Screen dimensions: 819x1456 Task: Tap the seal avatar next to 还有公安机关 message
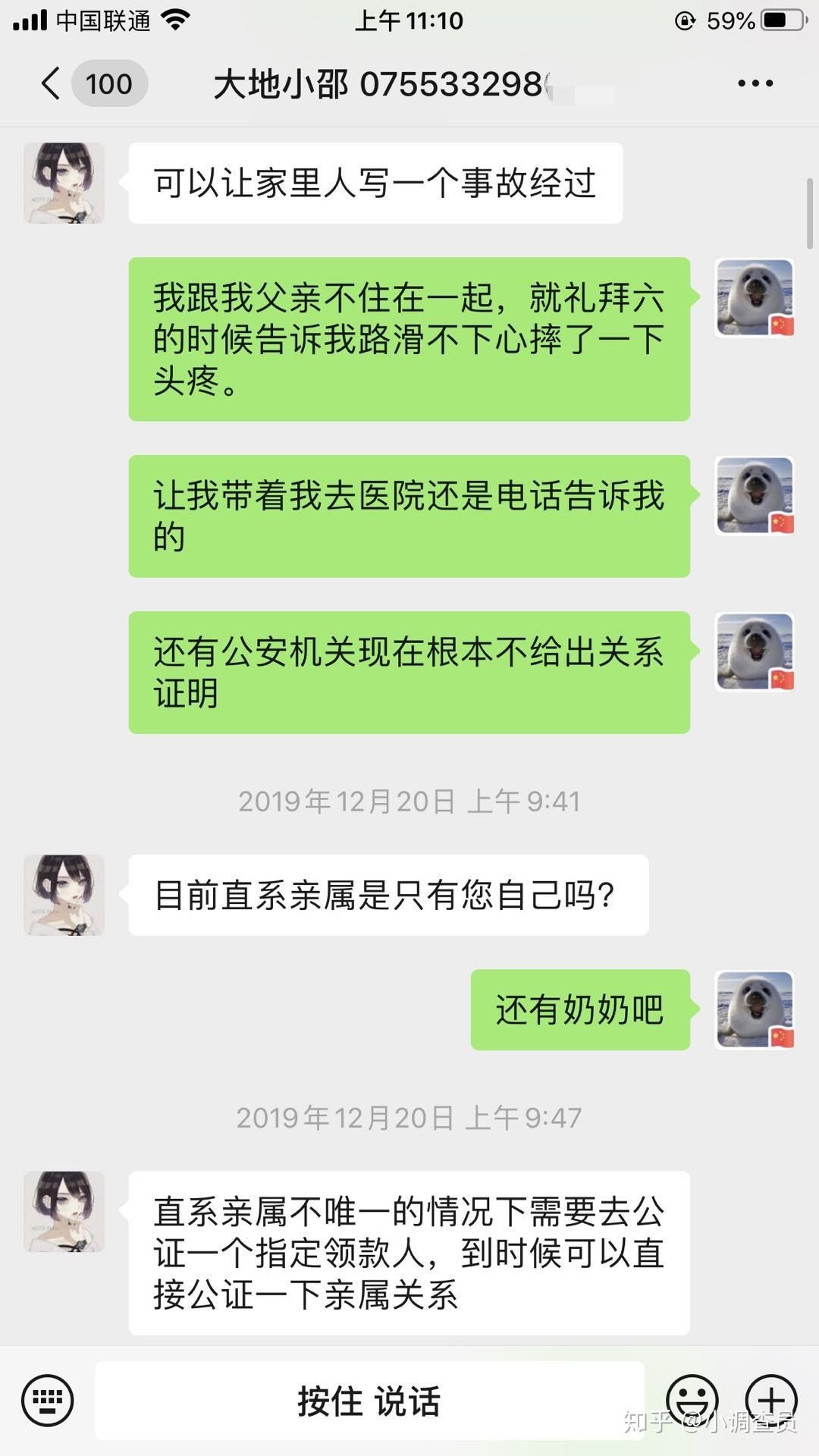click(755, 651)
